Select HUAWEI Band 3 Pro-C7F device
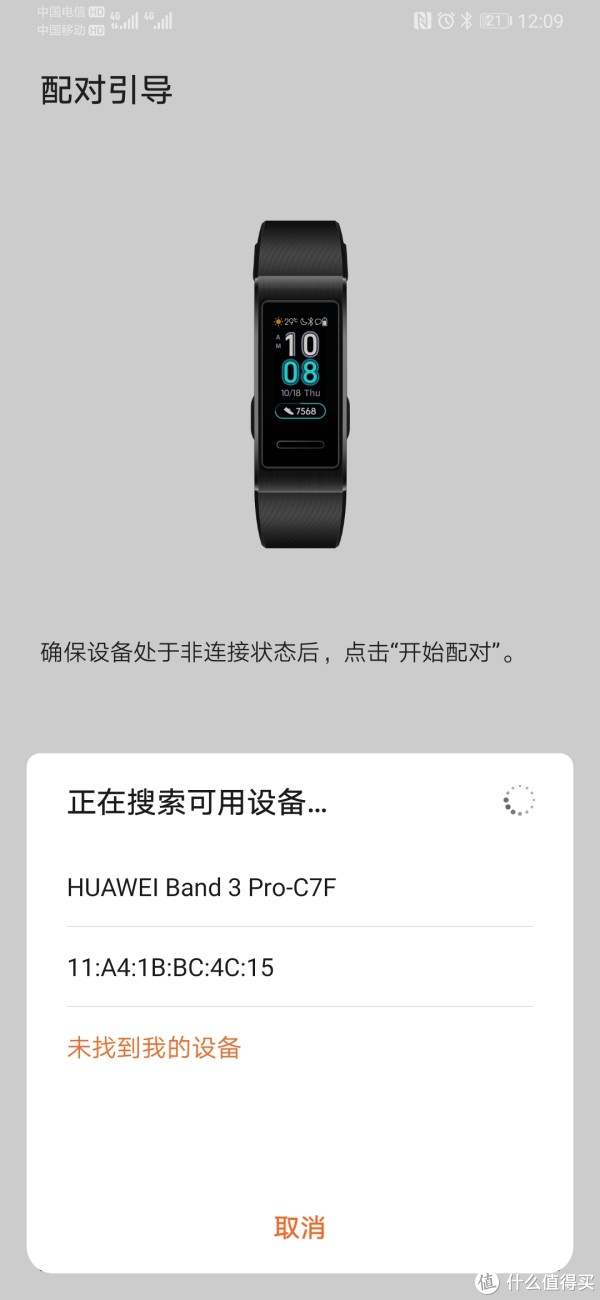This screenshot has width=600, height=1300. pyautogui.click(x=201, y=886)
